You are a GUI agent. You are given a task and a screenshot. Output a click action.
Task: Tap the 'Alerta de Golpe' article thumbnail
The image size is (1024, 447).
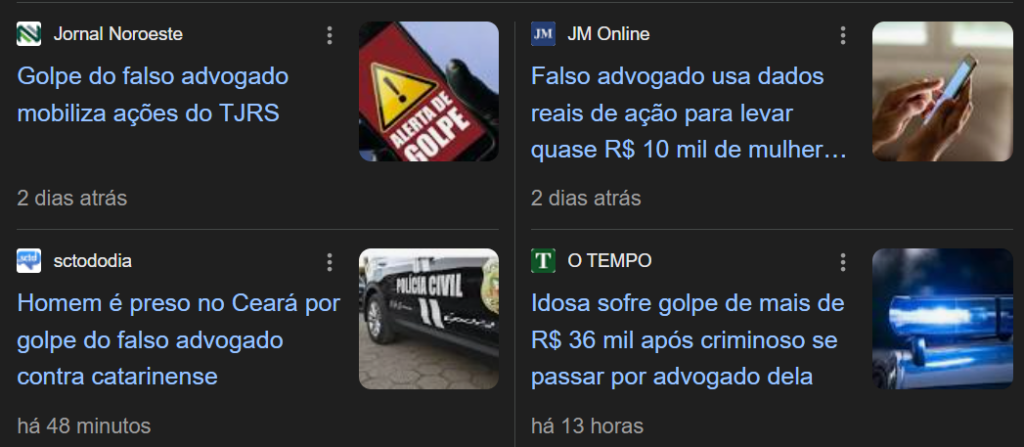(x=428, y=91)
